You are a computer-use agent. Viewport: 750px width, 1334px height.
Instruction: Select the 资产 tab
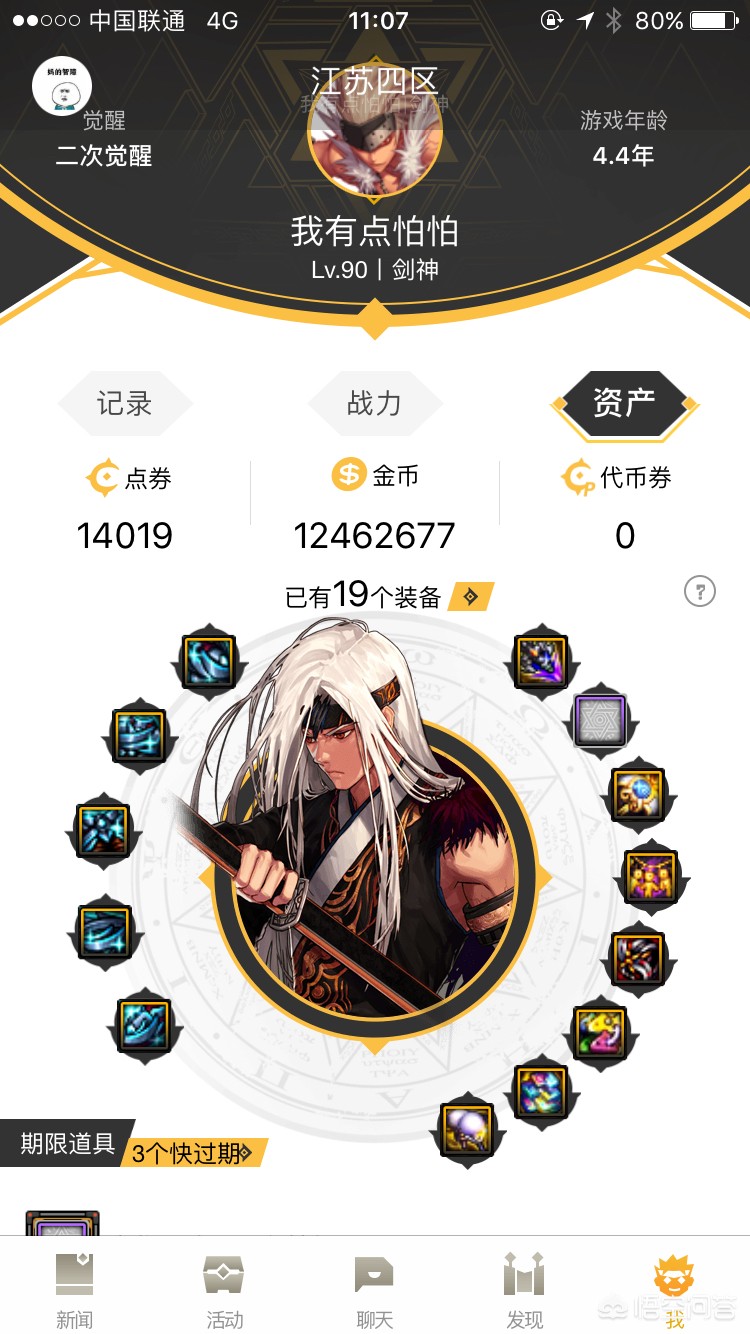[x=624, y=403]
